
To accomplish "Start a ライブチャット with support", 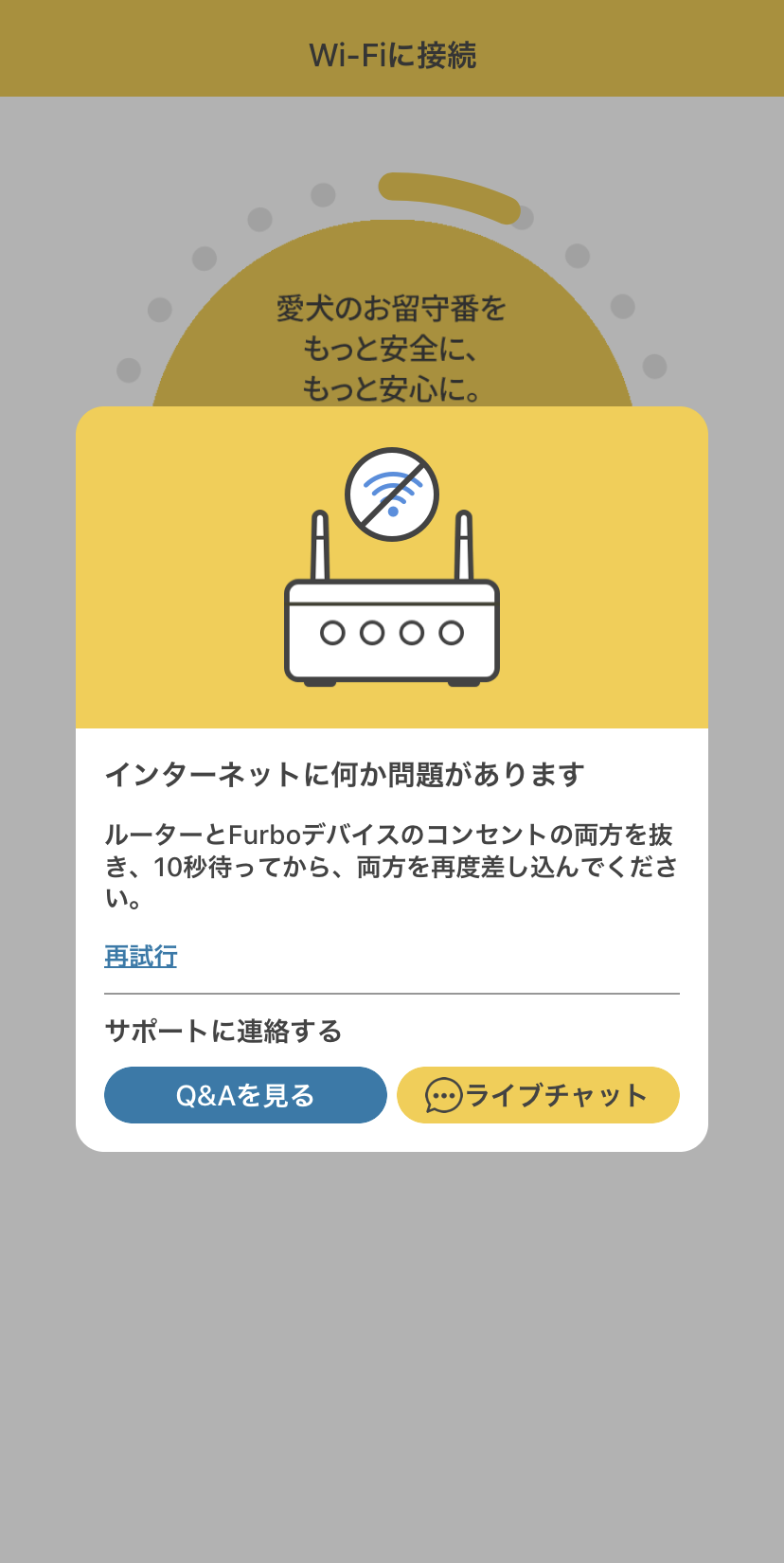I will coord(538,1095).
